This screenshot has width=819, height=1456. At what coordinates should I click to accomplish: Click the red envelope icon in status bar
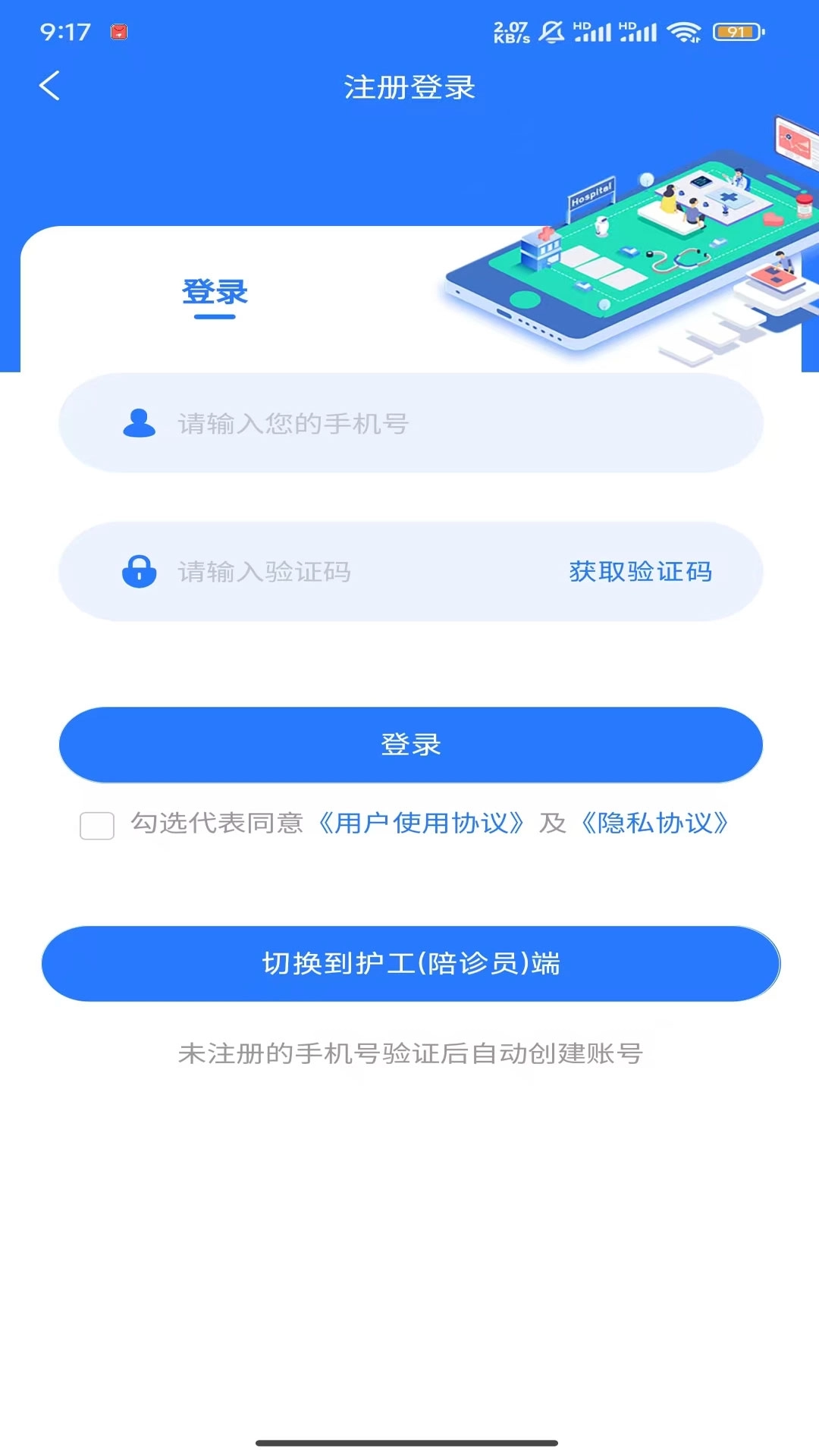[x=118, y=32]
